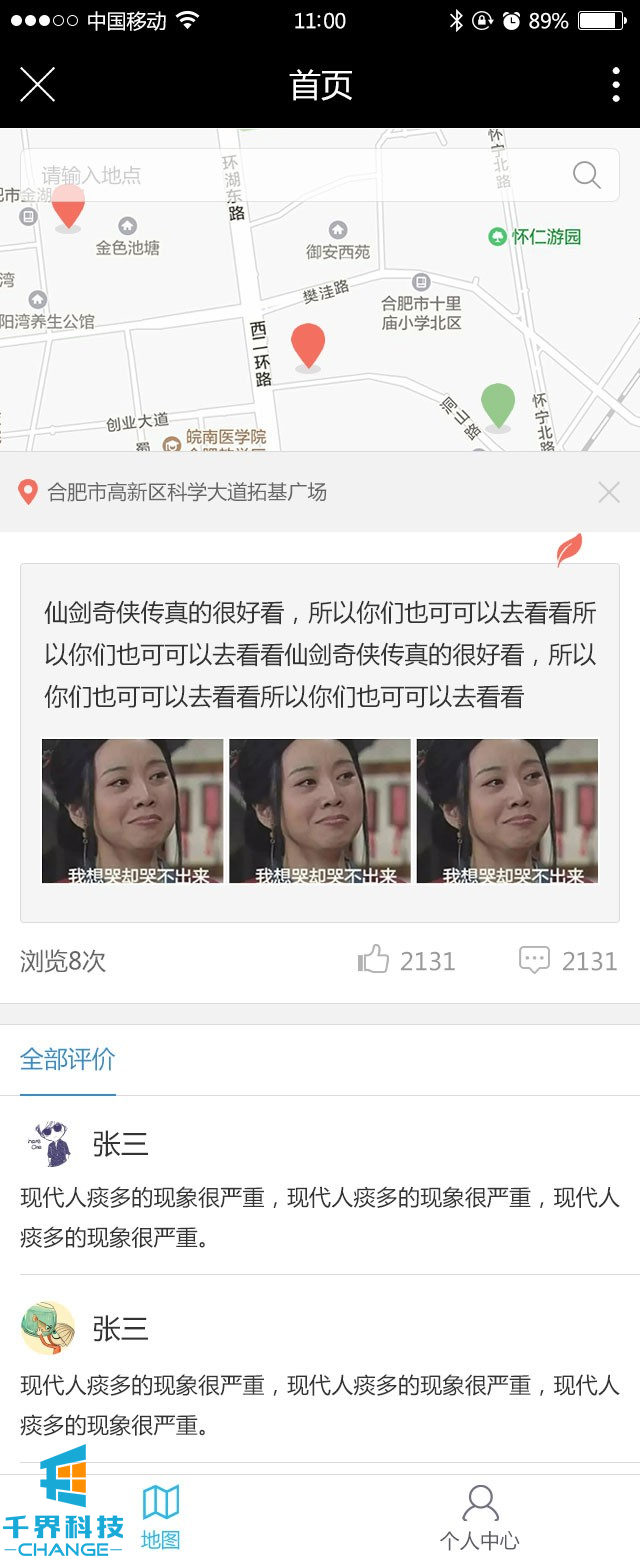Like the post with the thumbs-up icon
640x1560 pixels.
click(374, 960)
